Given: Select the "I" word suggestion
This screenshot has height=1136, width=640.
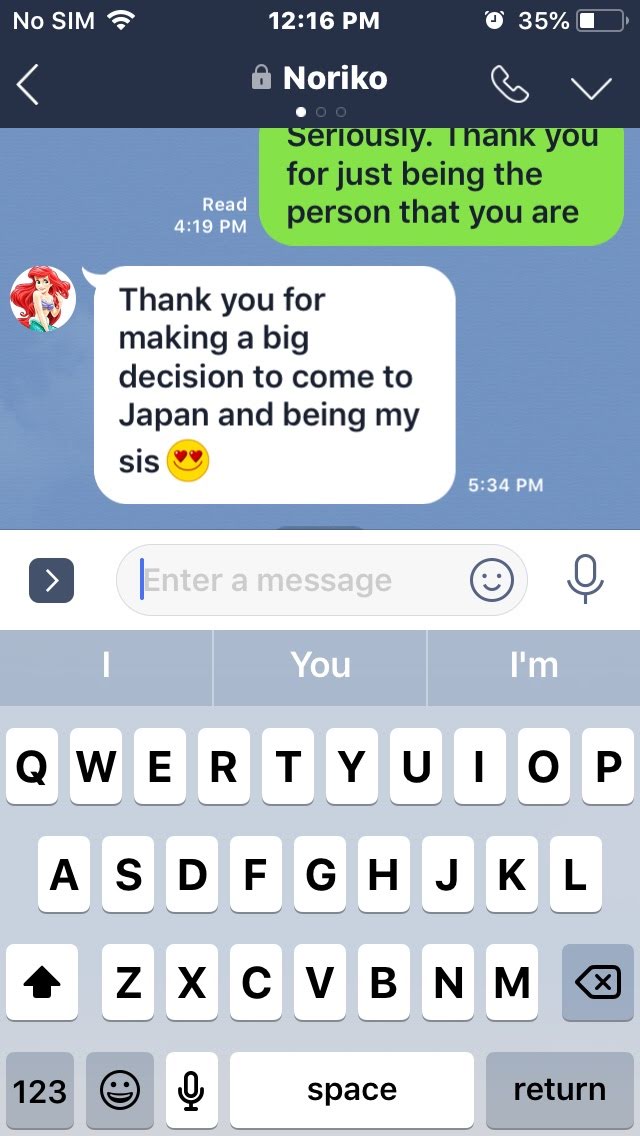Looking at the screenshot, I should [x=106, y=665].
